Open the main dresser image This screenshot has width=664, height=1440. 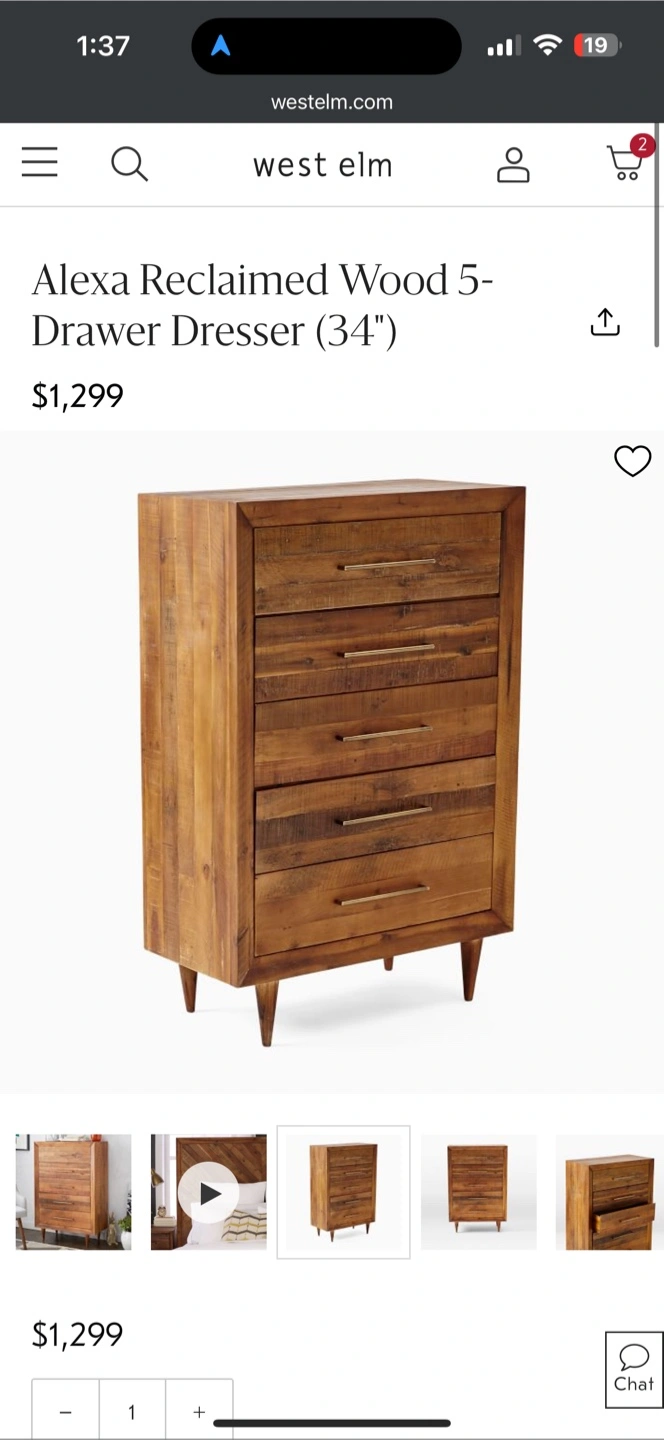pos(332,760)
